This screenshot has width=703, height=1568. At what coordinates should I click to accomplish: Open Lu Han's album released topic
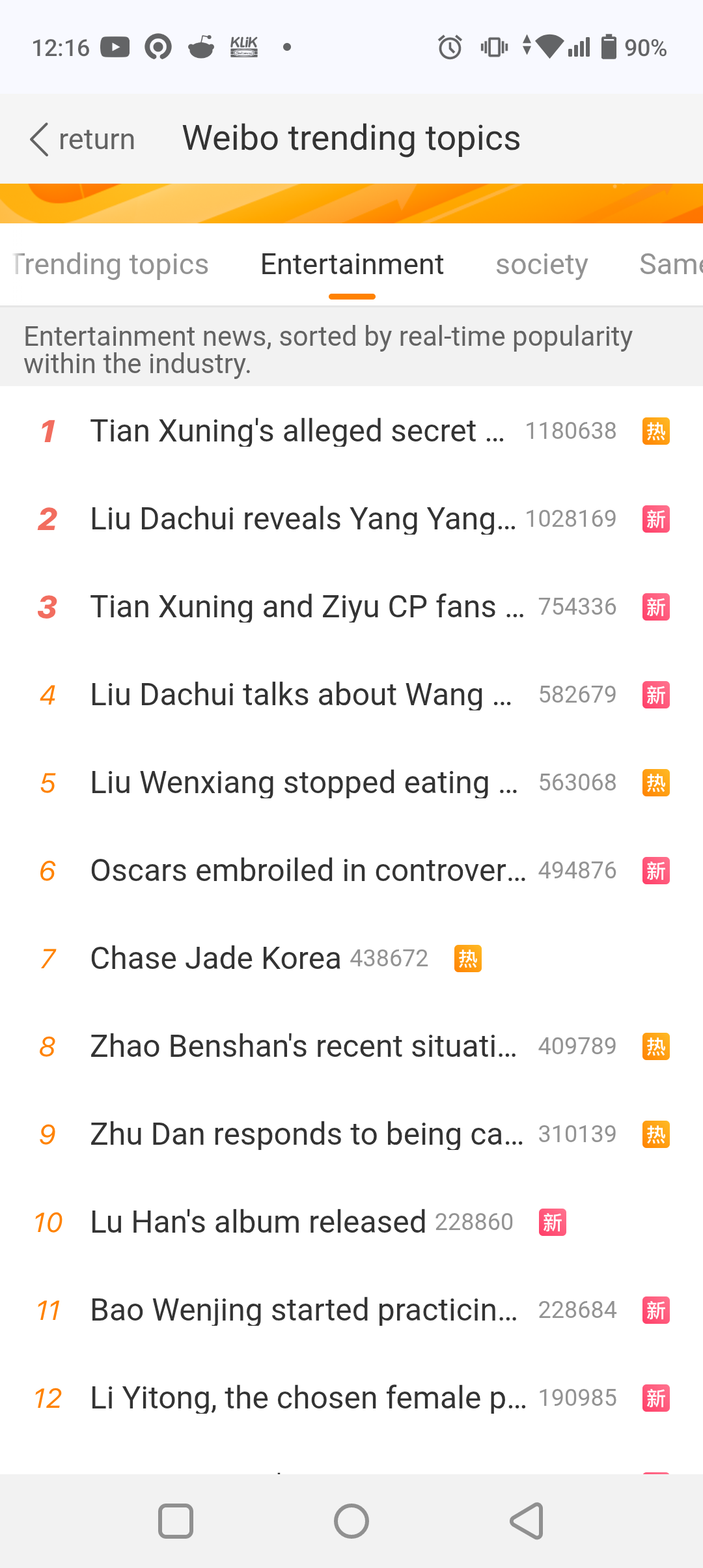258,1222
